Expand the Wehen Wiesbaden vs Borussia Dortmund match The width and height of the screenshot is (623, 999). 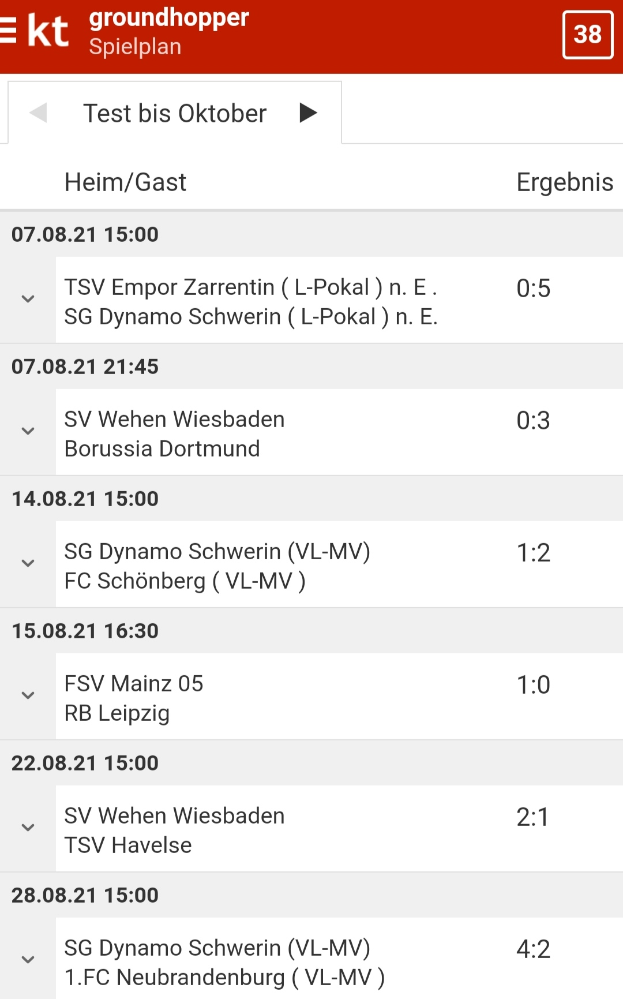[x=27, y=431]
